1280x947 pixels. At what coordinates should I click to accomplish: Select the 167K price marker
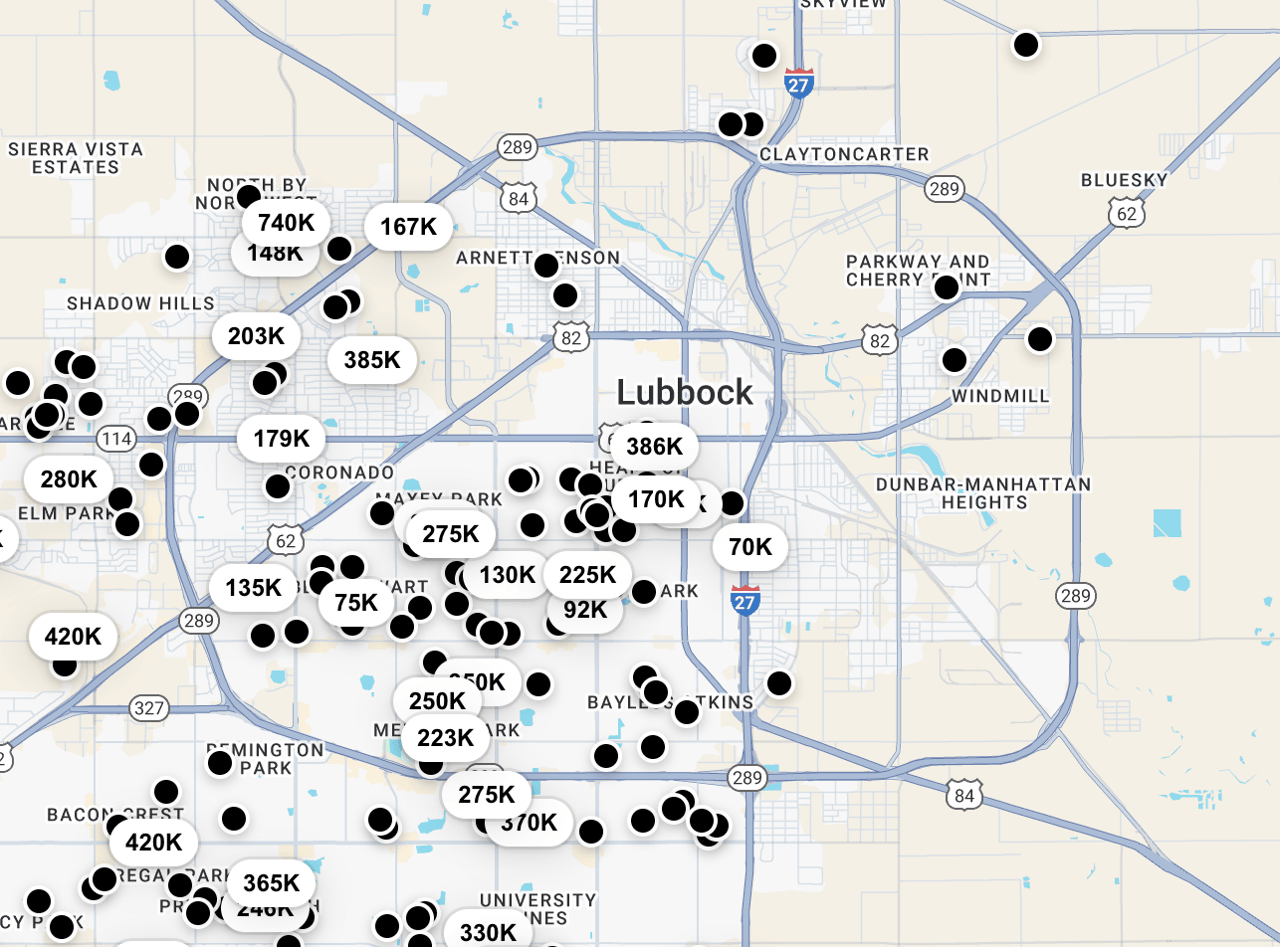(408, 227)
